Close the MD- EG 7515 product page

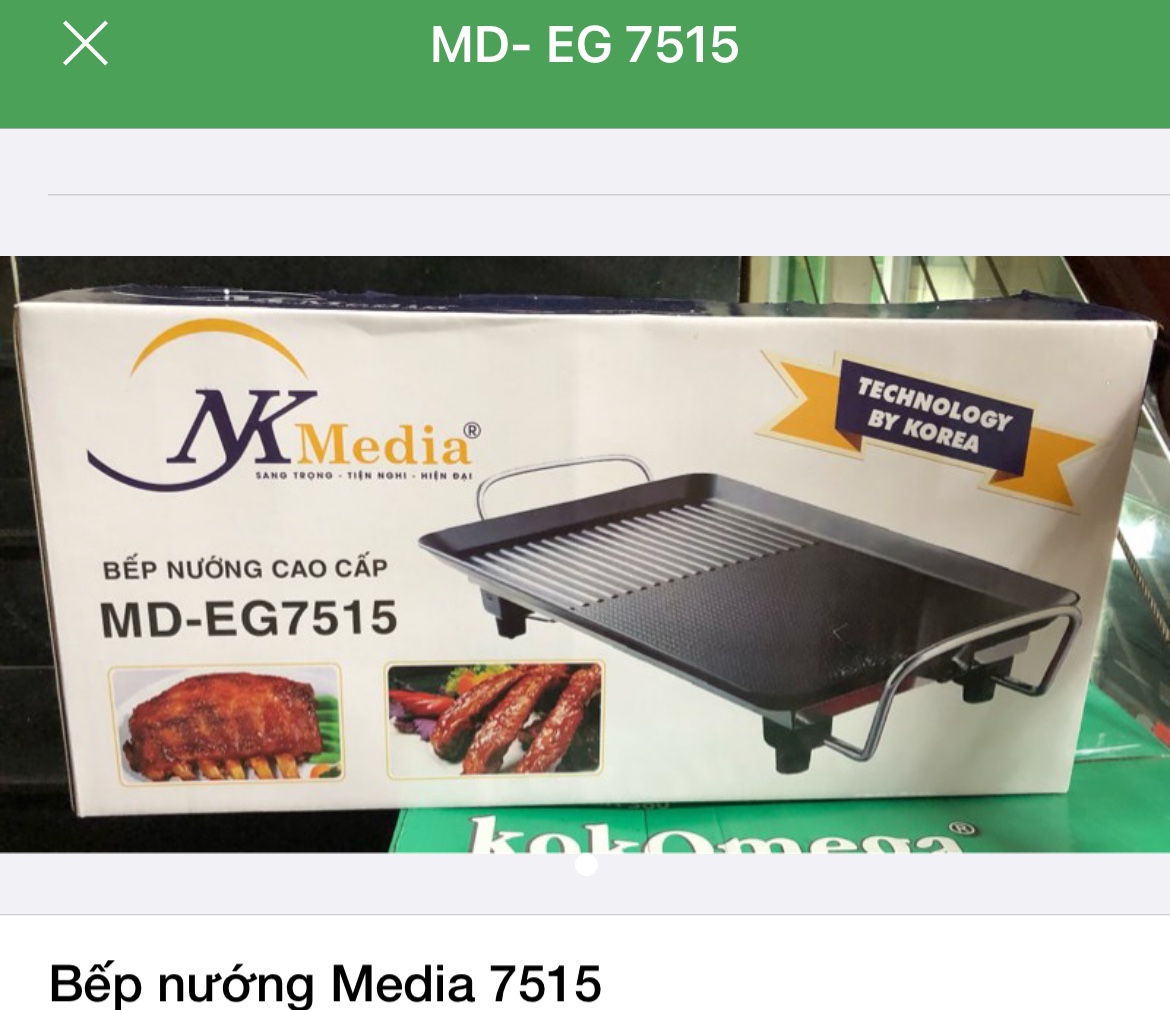point(85,45)
